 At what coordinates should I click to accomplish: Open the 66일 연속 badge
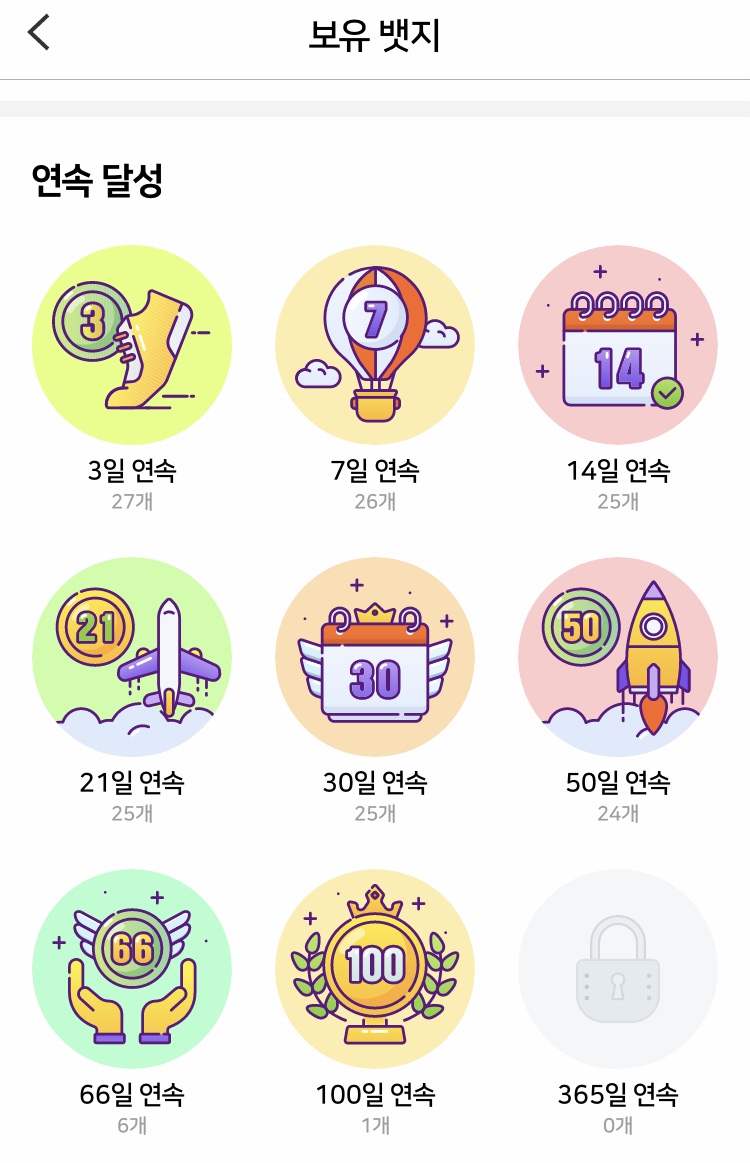pos(132,968)
